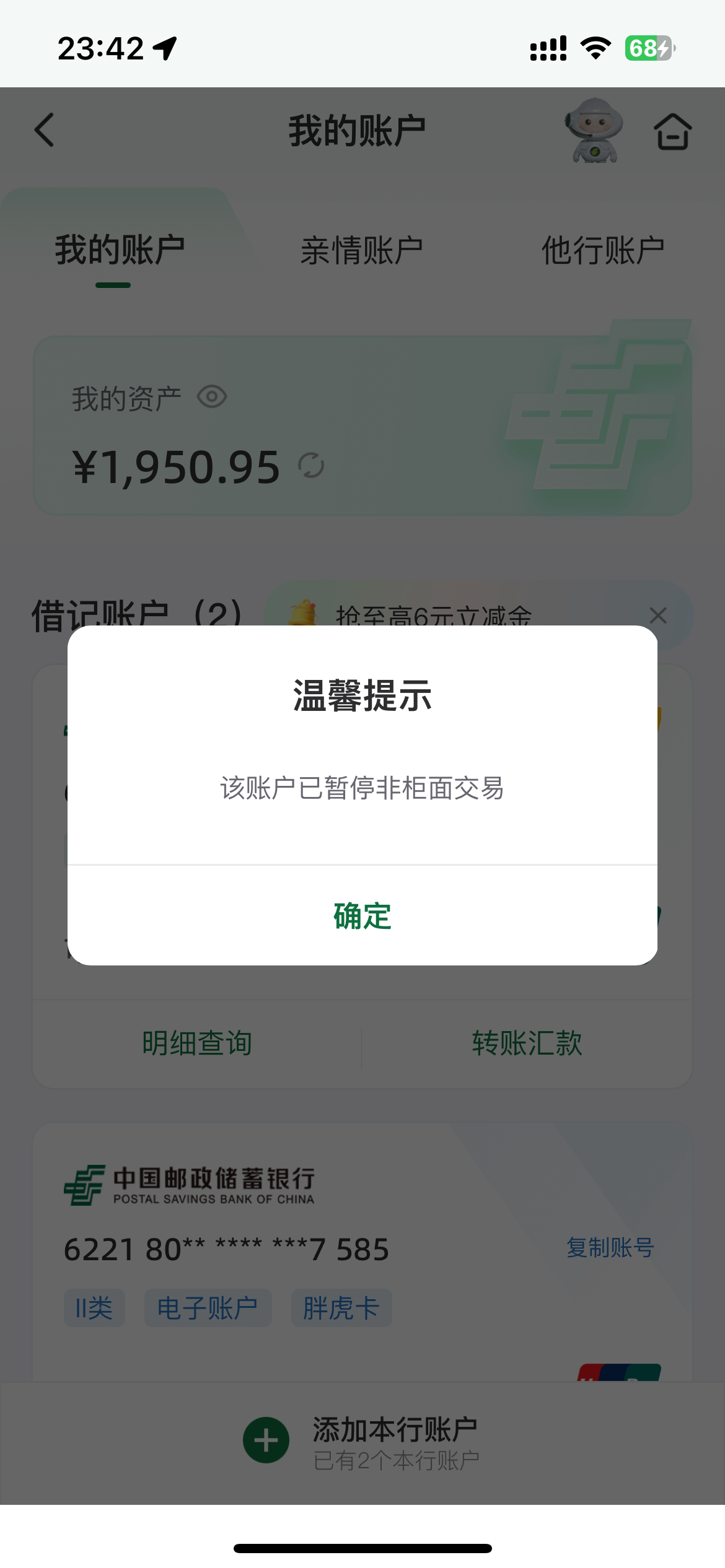This screenshot has height=1568, width=725.
Task: Confirm the dialog with 确定
Action: [x=362, y=916]
